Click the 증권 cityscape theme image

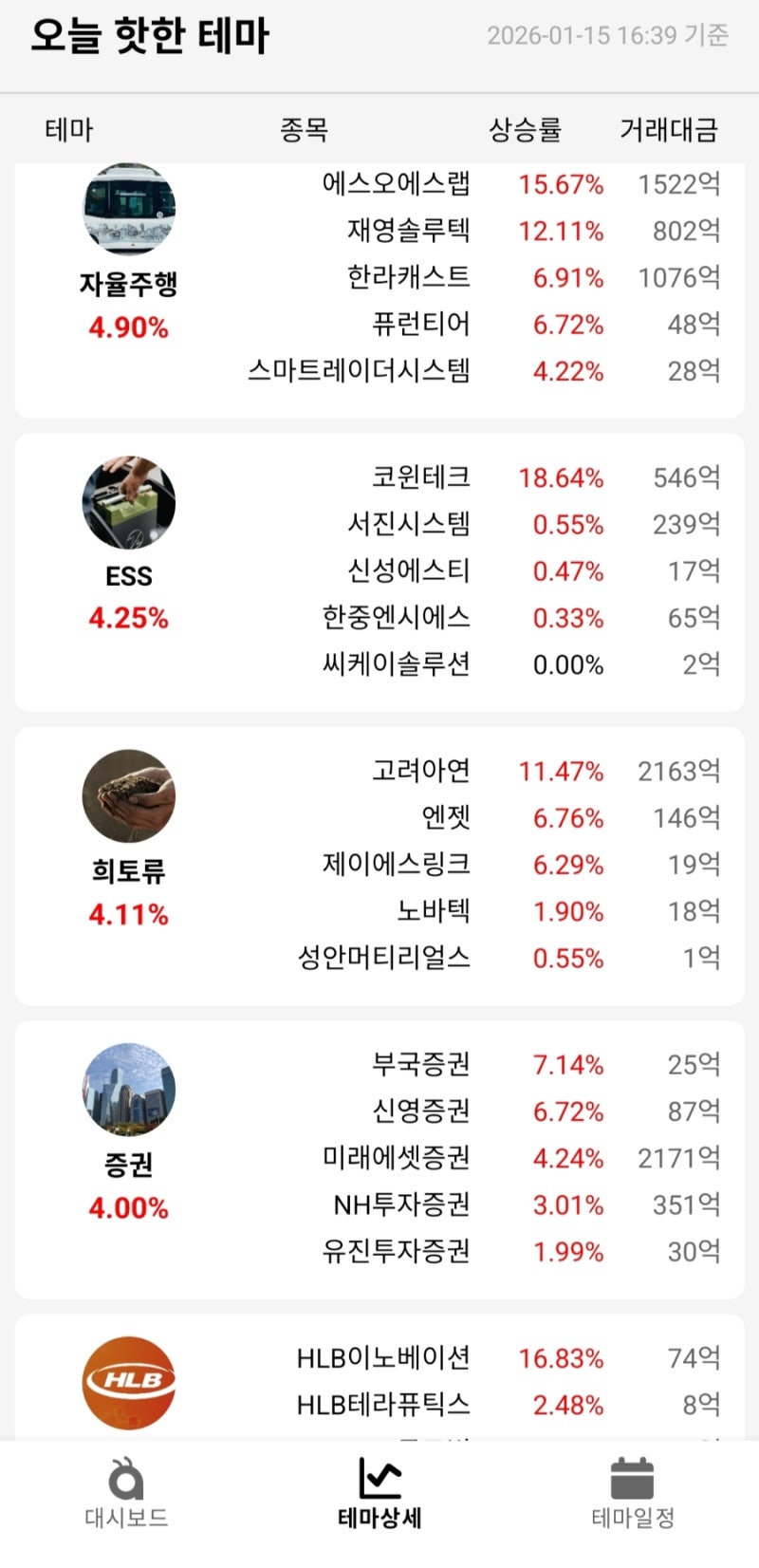tap(127, 1090)
